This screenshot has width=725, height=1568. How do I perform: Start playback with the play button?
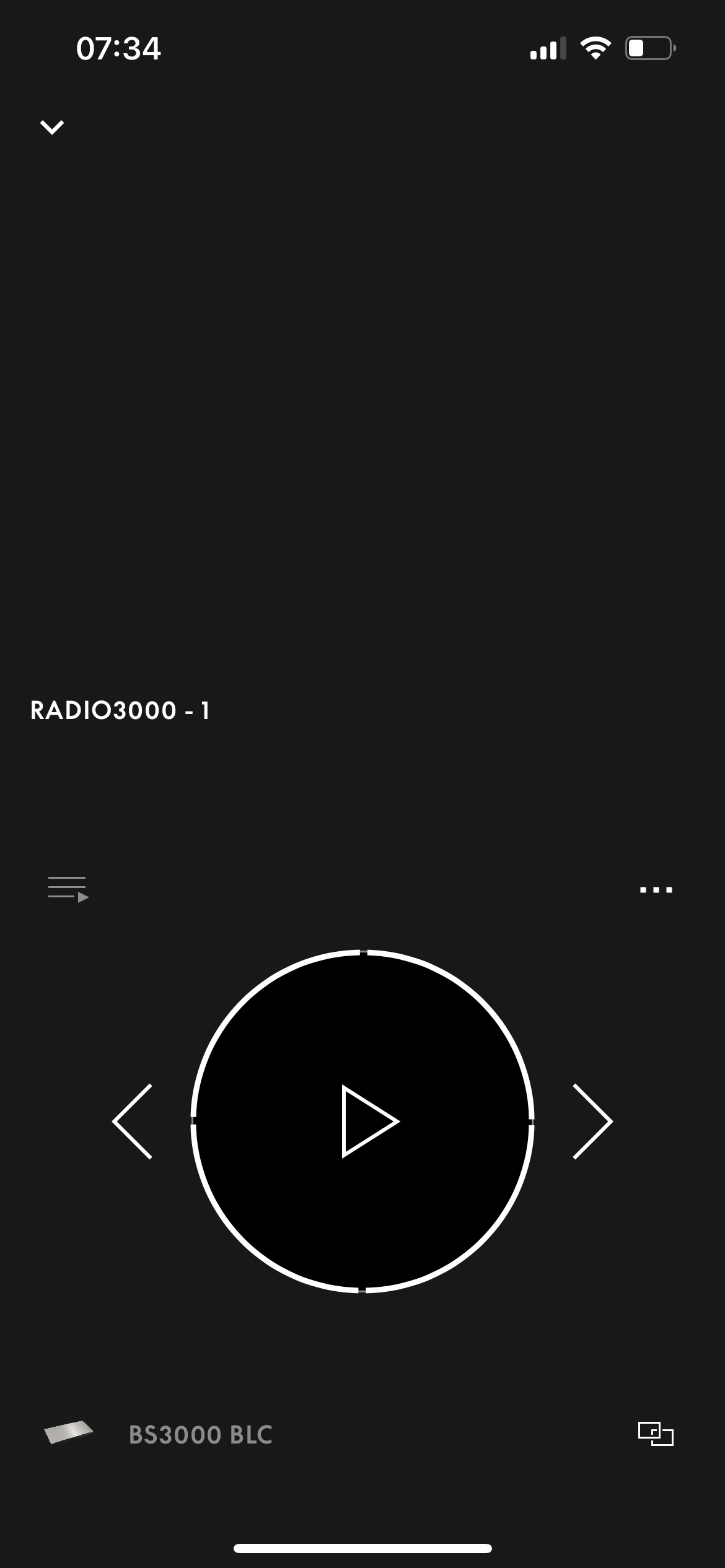[362, 1121]
